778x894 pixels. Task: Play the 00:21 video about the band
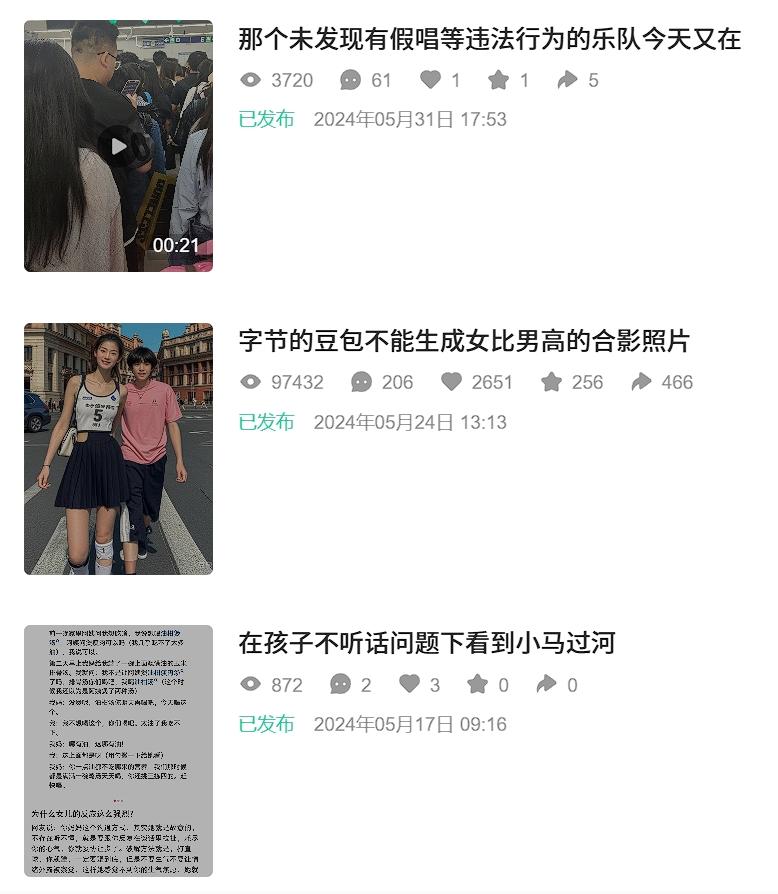pyautogui.click(x=118, y=146)
